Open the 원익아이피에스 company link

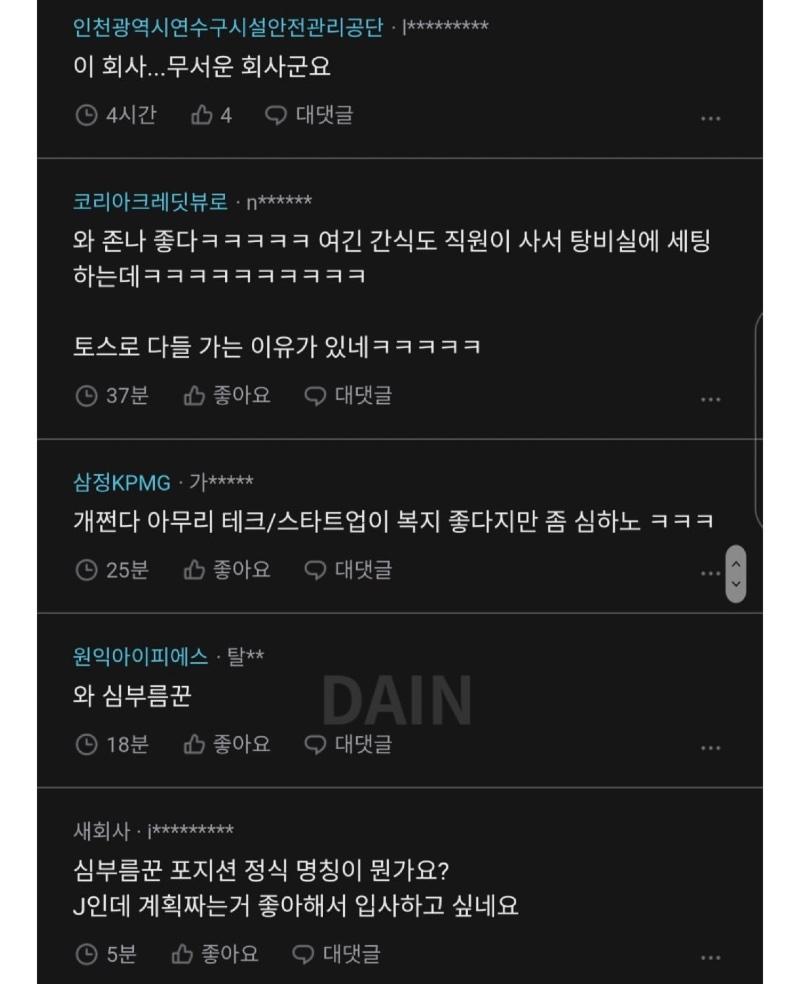tap(140, 656)
